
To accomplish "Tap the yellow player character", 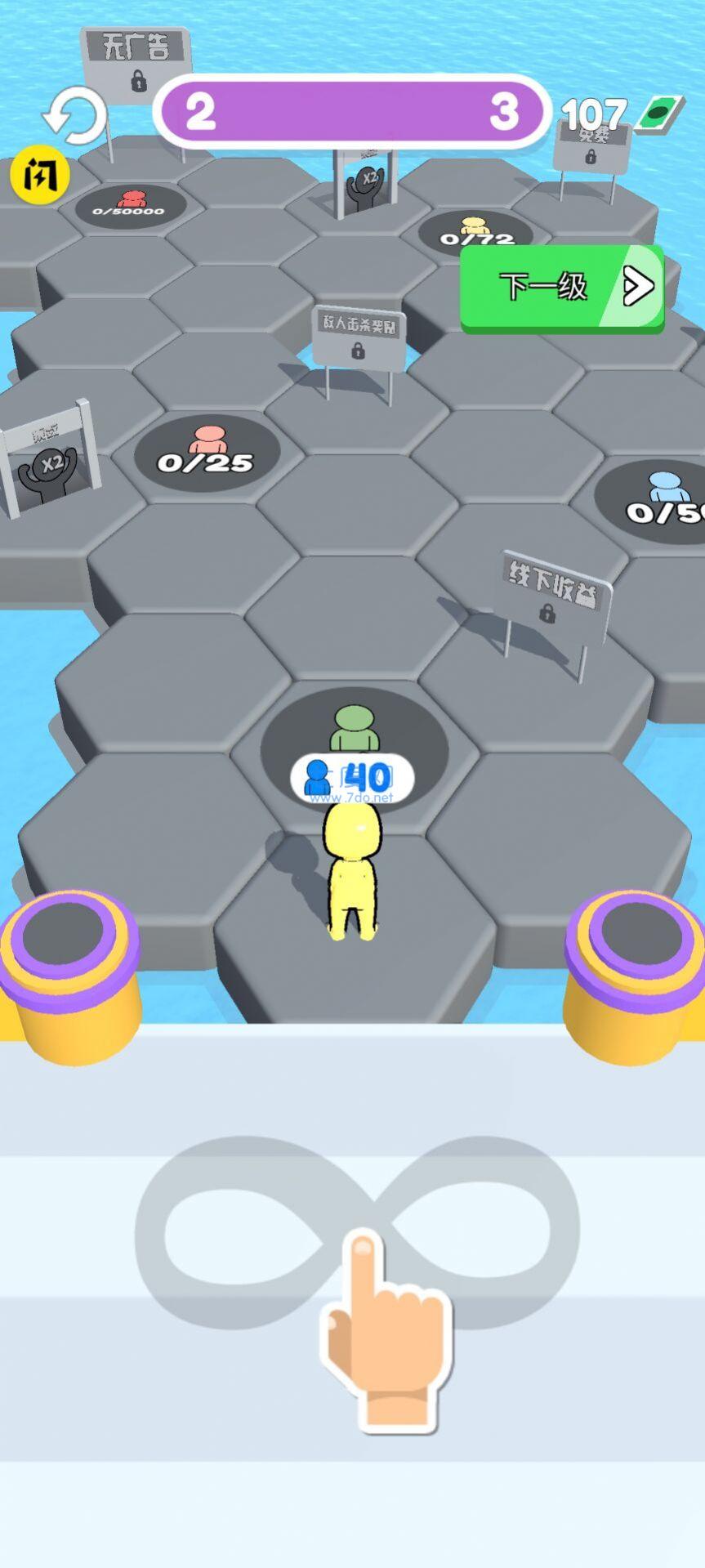I will pos(351,878).
